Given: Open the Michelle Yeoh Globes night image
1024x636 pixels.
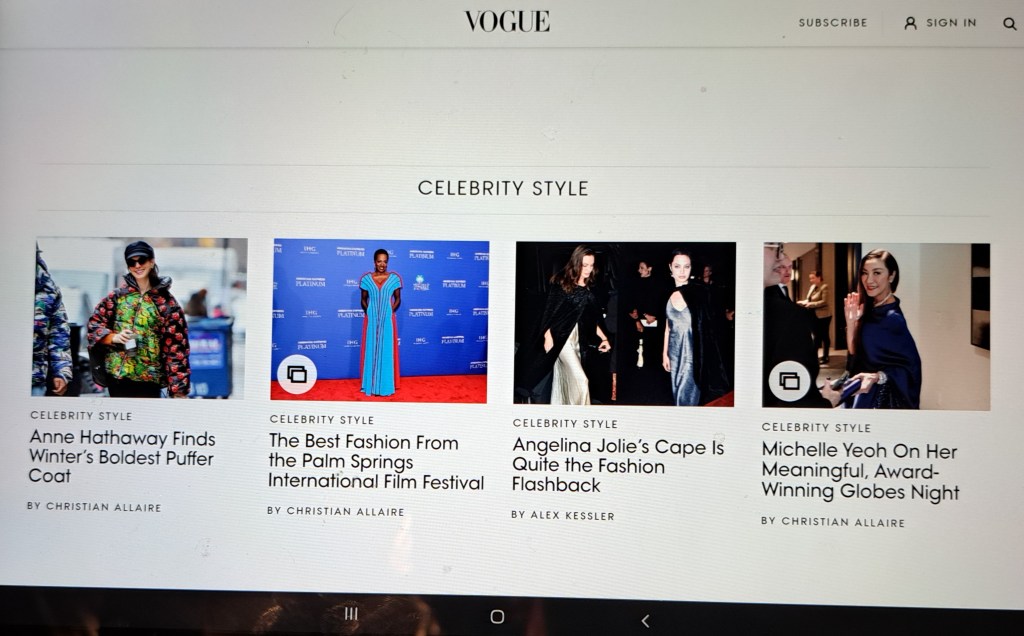Looking at the screenshot, I should pos(875,326).
